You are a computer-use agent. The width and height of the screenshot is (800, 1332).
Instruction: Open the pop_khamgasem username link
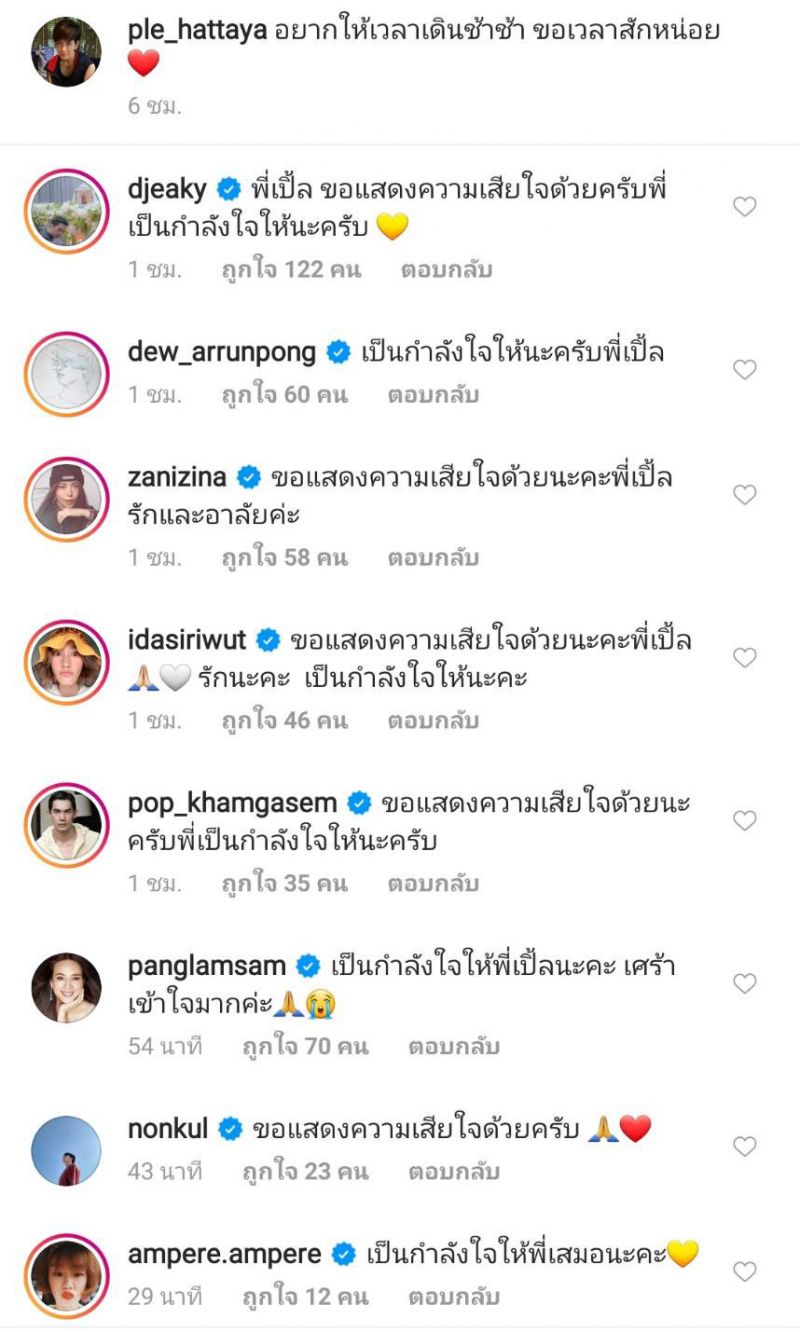tap(234, 802)
